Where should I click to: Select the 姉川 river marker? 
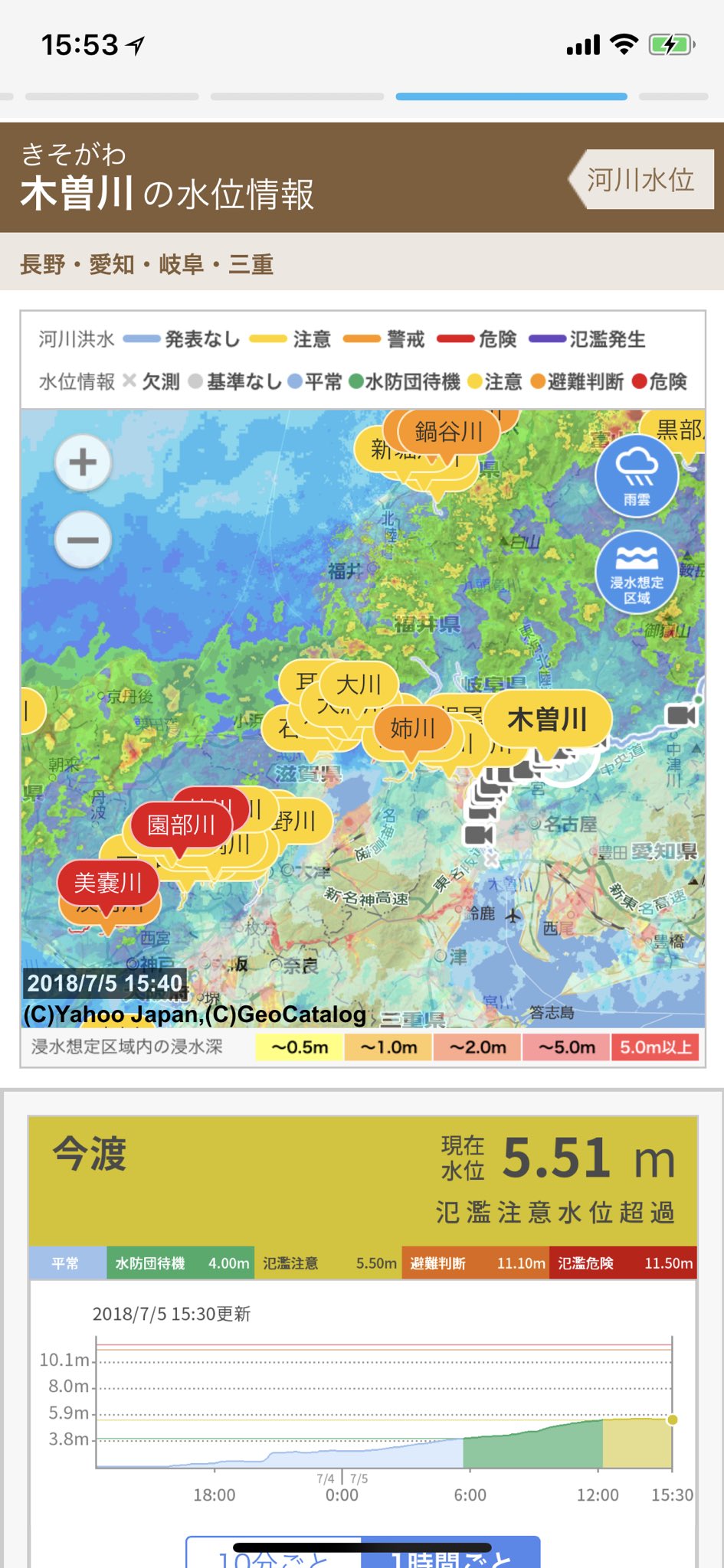(x=413, y=728)
